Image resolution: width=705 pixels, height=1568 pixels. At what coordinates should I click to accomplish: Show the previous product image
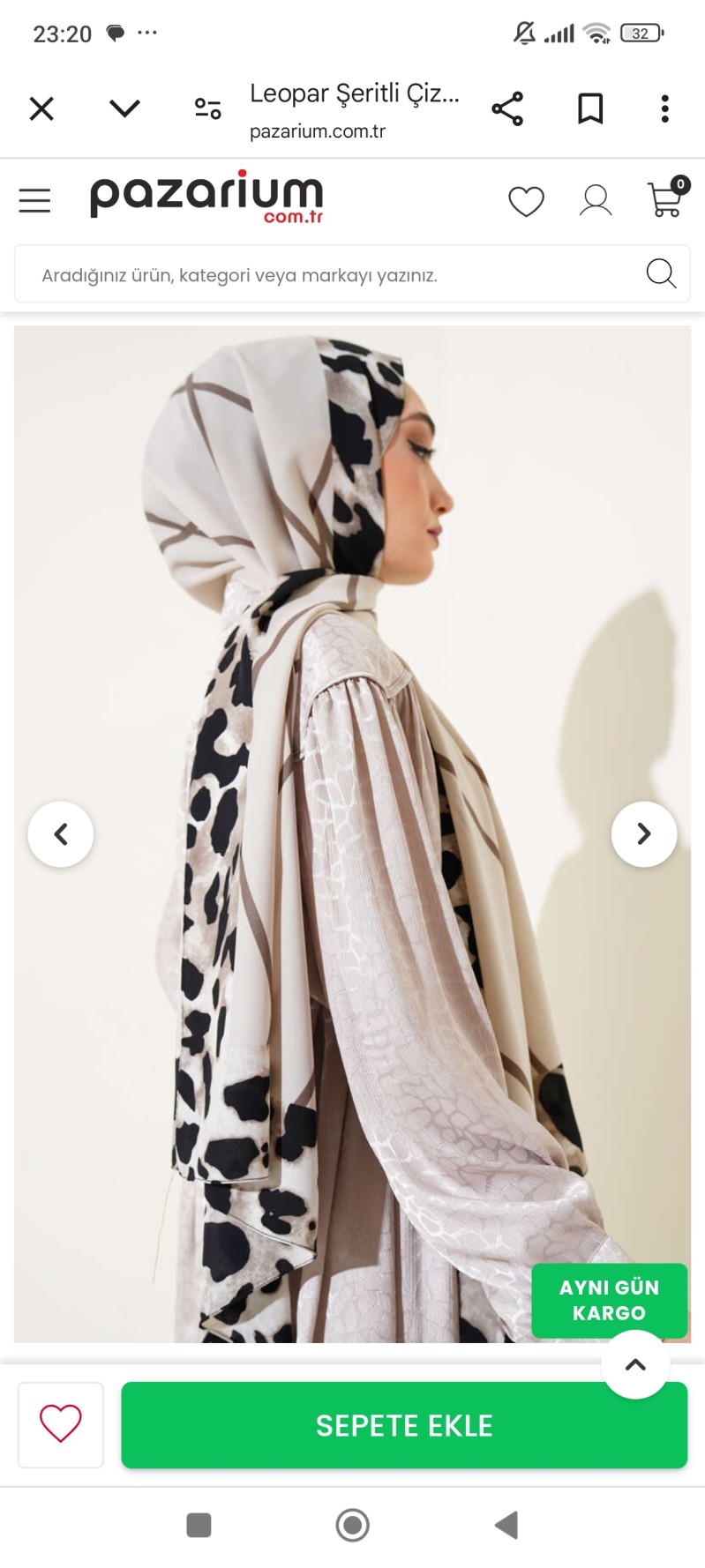click(x=61, y=834)
